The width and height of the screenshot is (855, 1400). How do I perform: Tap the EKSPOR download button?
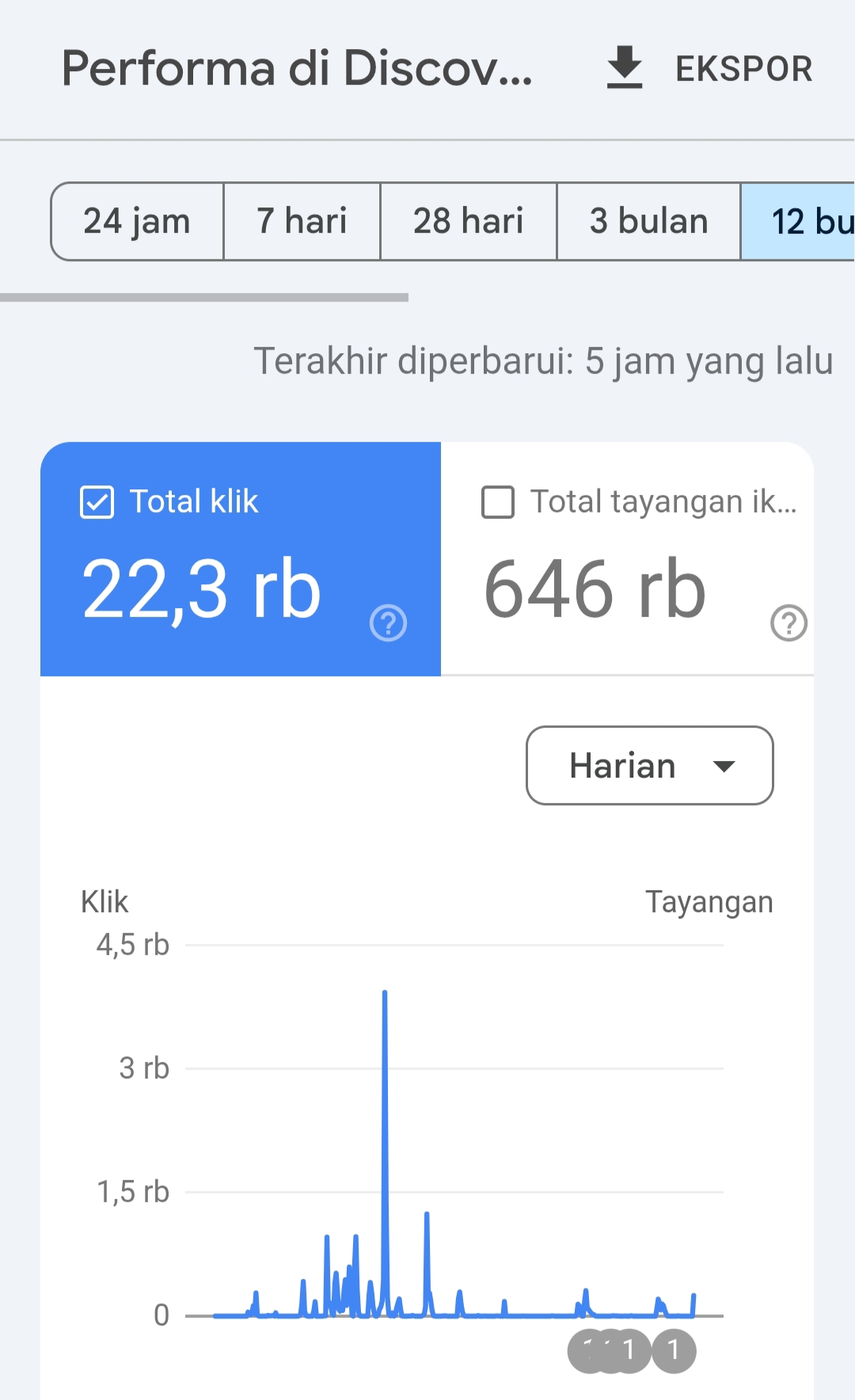[709, 68]
